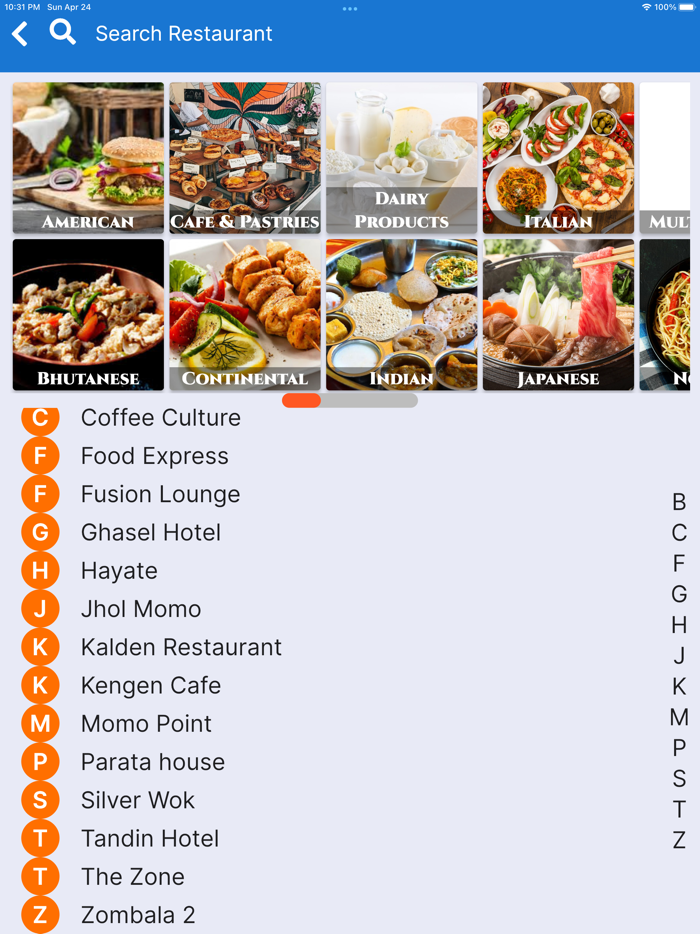Viewport: 700px width, 934px height.
Task: Pick the Japanese cuisine tile
Action: point(558,314)
